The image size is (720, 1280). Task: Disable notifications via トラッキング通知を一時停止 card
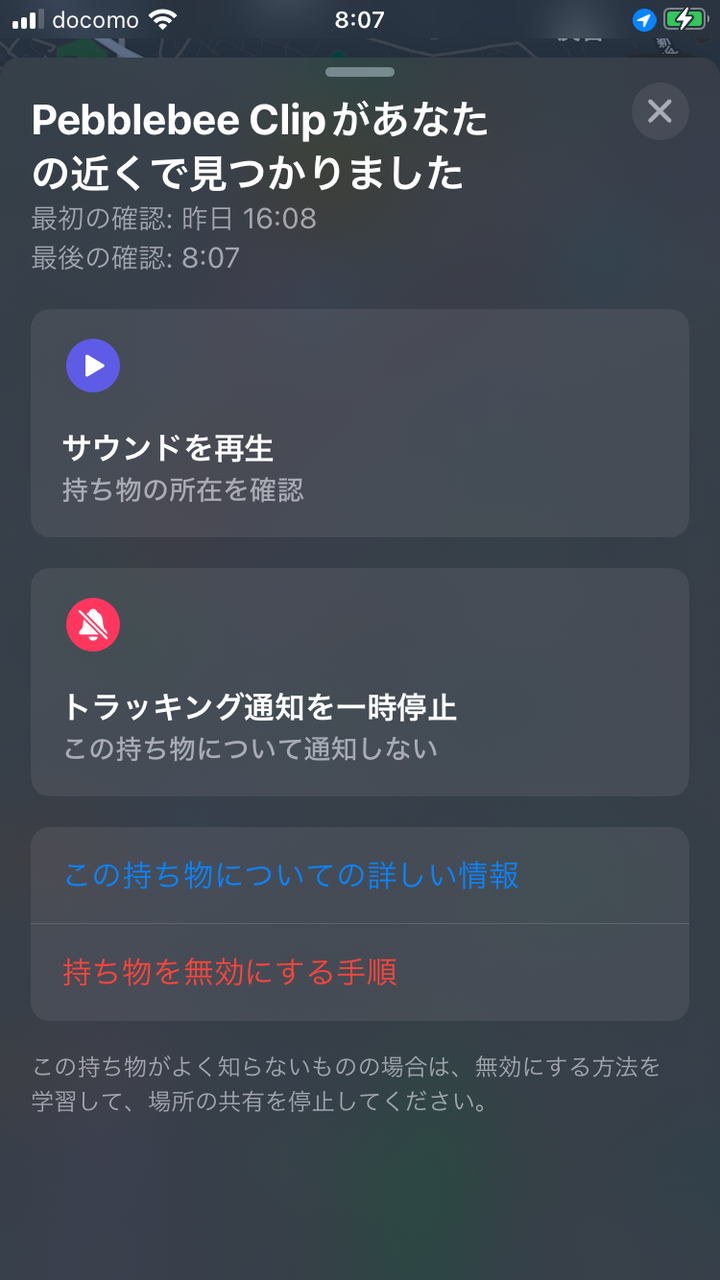click(359, 683)
